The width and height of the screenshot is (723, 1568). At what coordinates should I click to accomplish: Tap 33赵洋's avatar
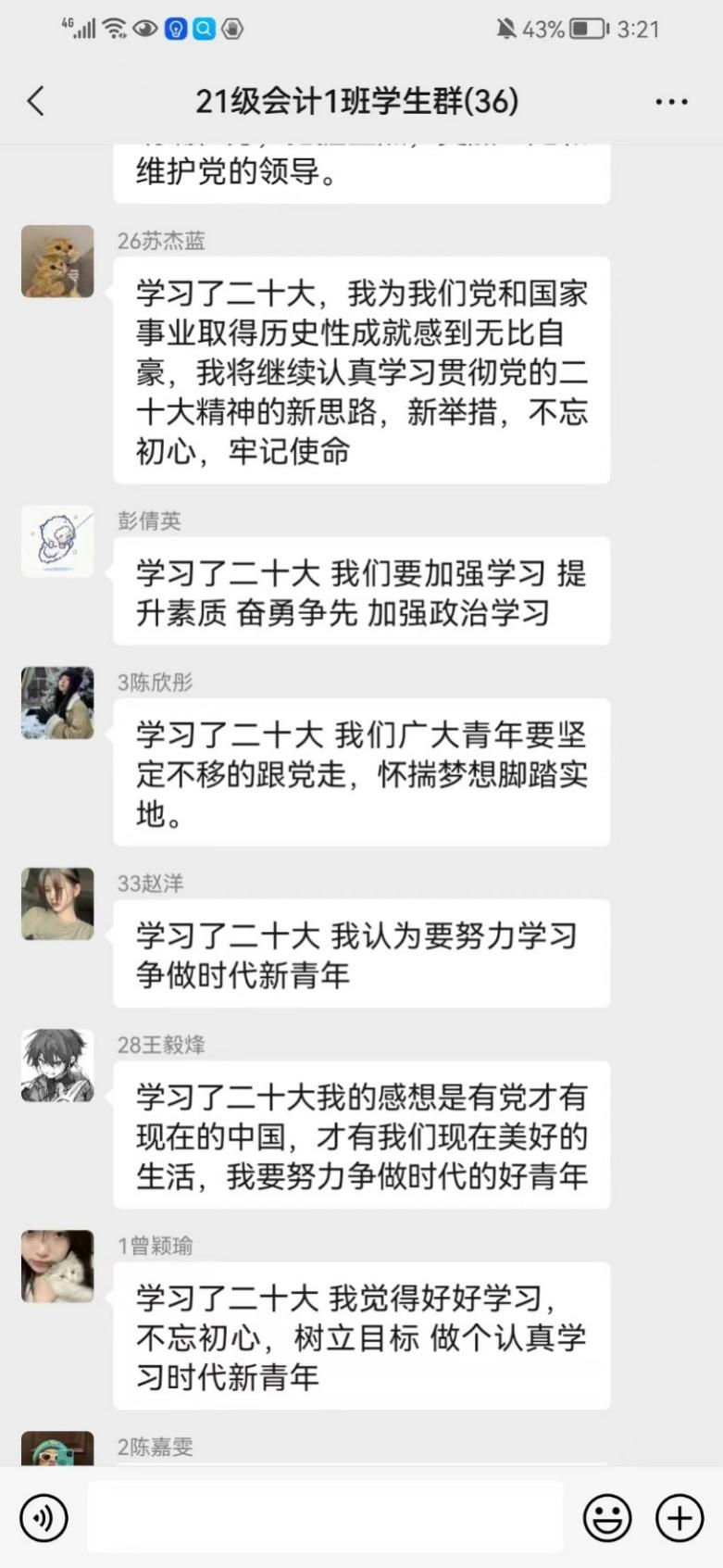pyautogui.click(x=57, y=904)
